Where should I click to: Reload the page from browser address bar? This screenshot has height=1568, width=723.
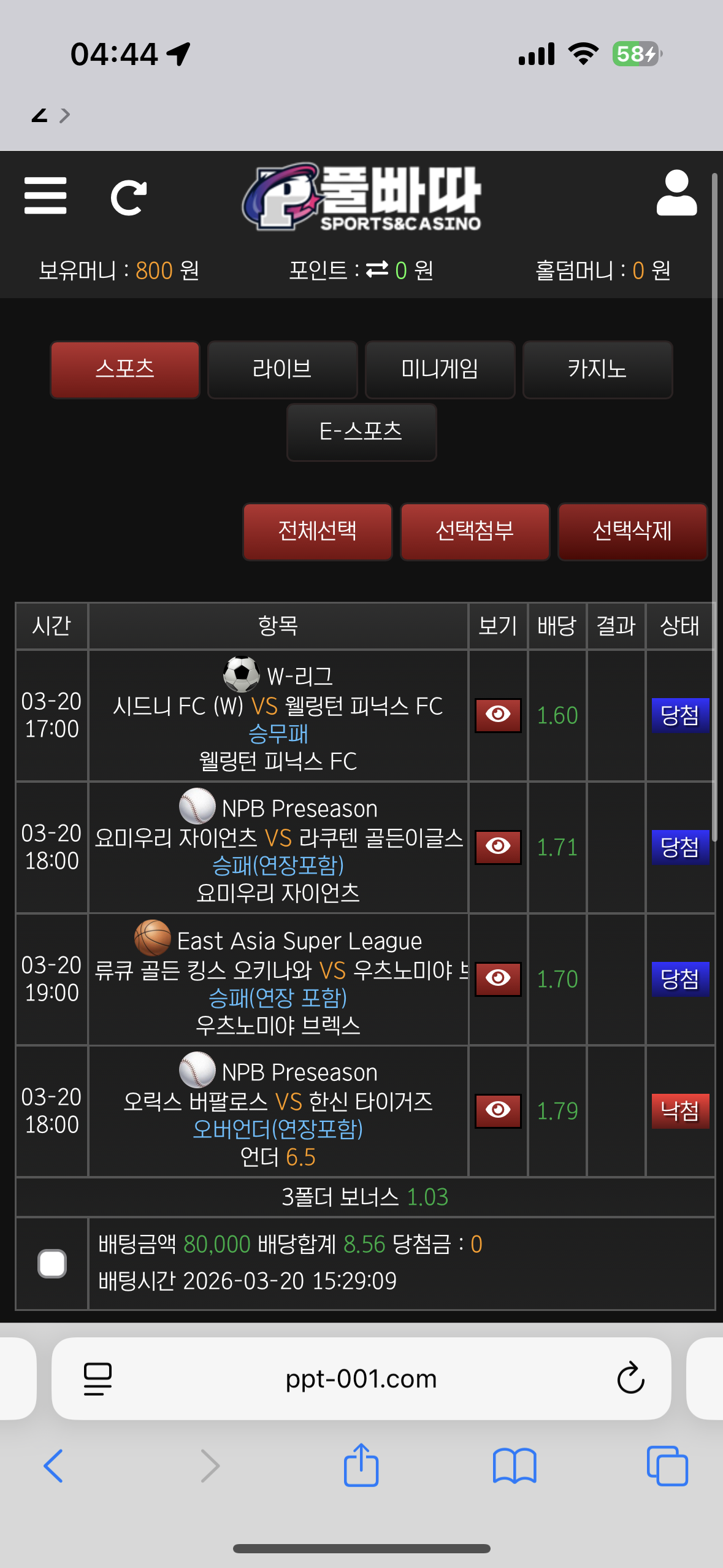coord(630,1379)
